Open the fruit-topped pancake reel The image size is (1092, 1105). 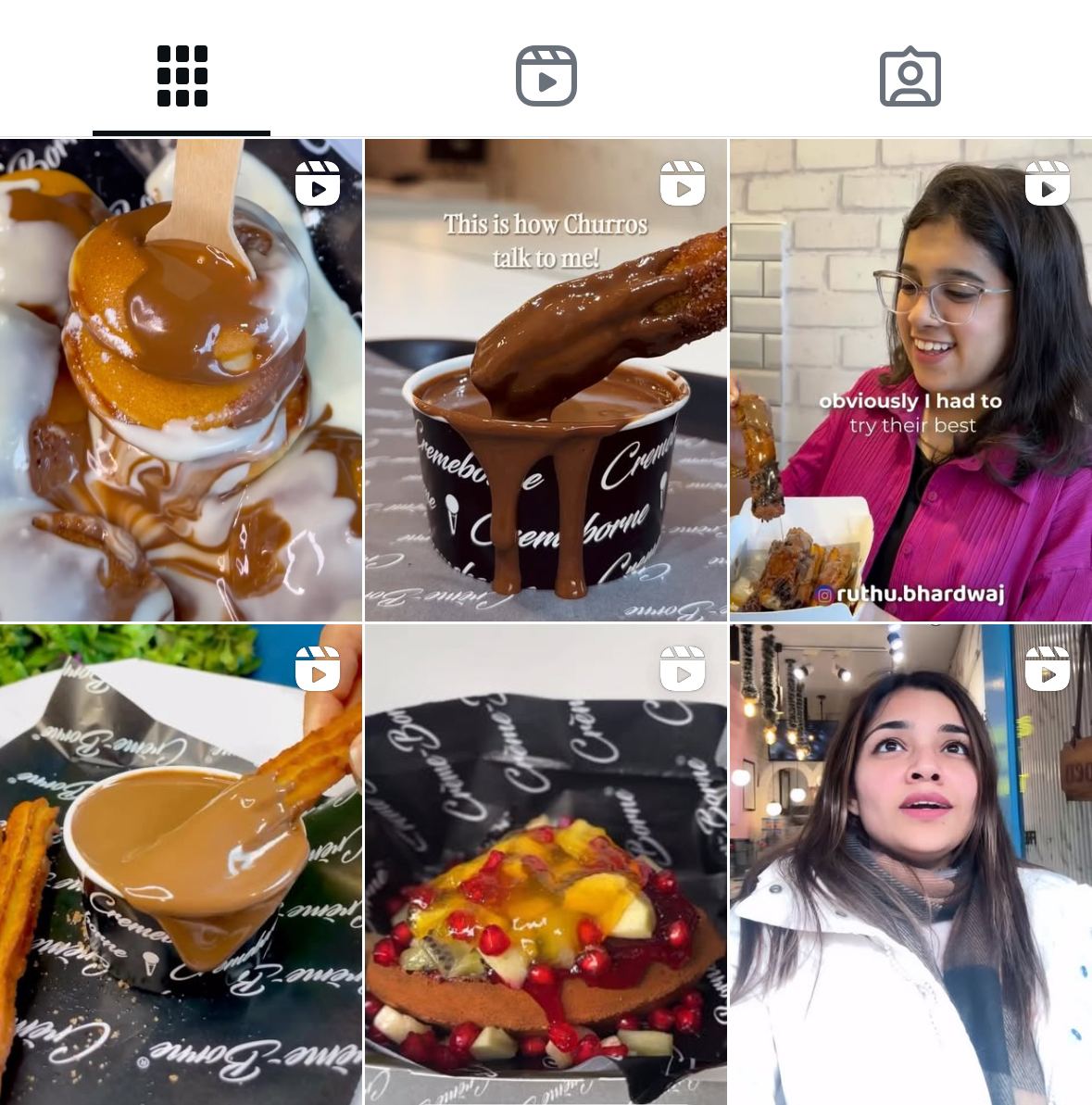[546, 864]
